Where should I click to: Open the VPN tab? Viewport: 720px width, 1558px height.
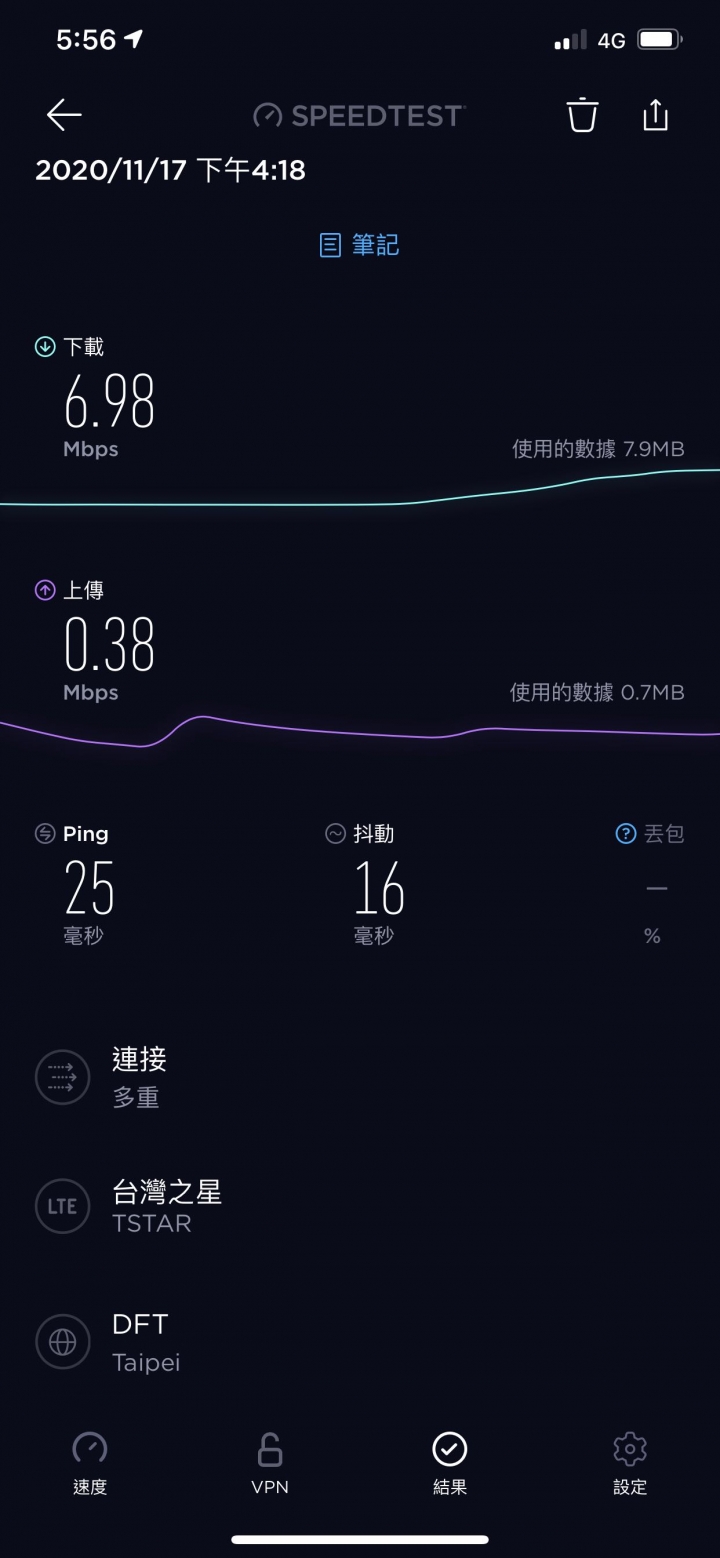270,1463
